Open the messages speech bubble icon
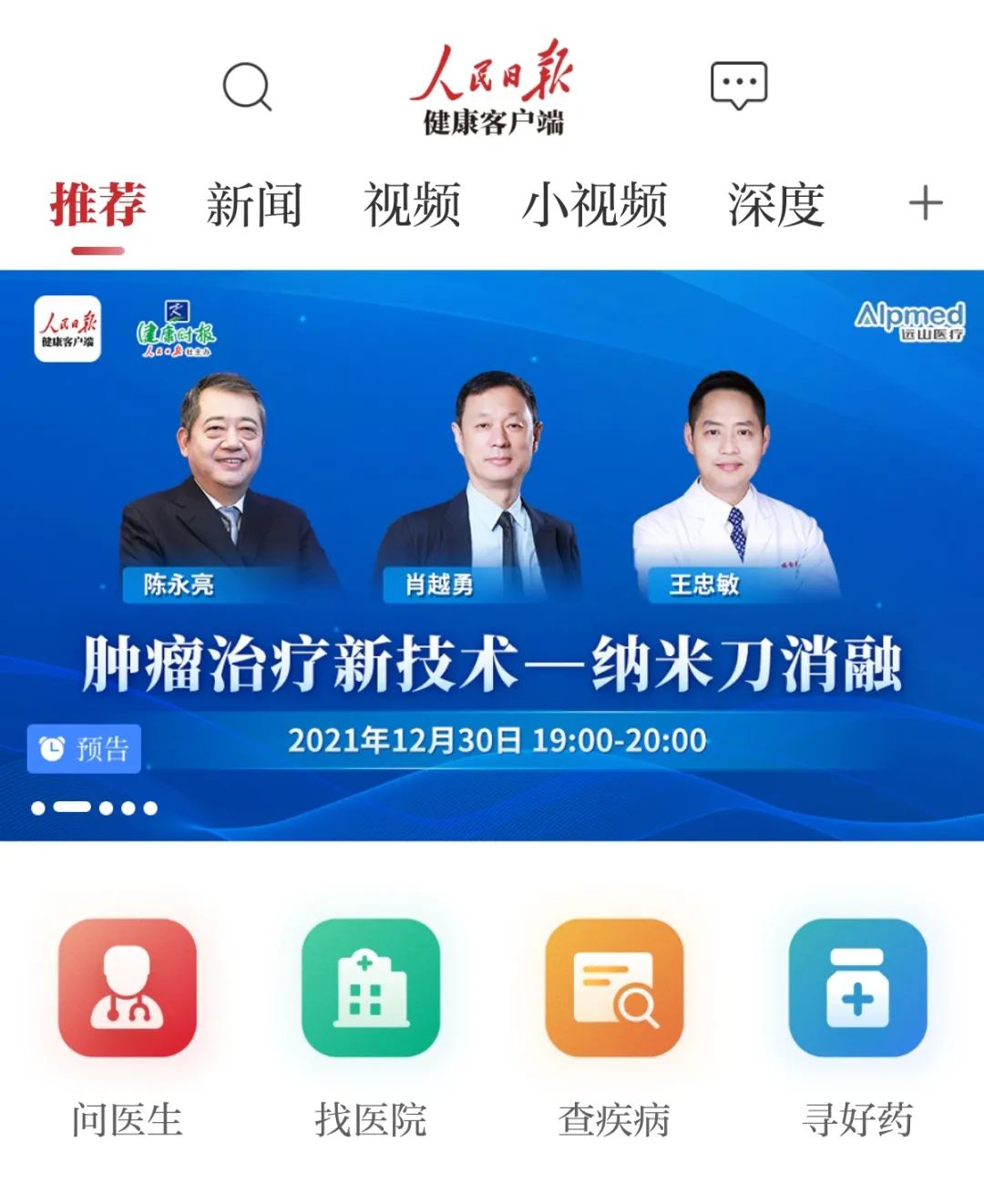Viewport: 984px width, 1204px height. click(x=739, y=86)
